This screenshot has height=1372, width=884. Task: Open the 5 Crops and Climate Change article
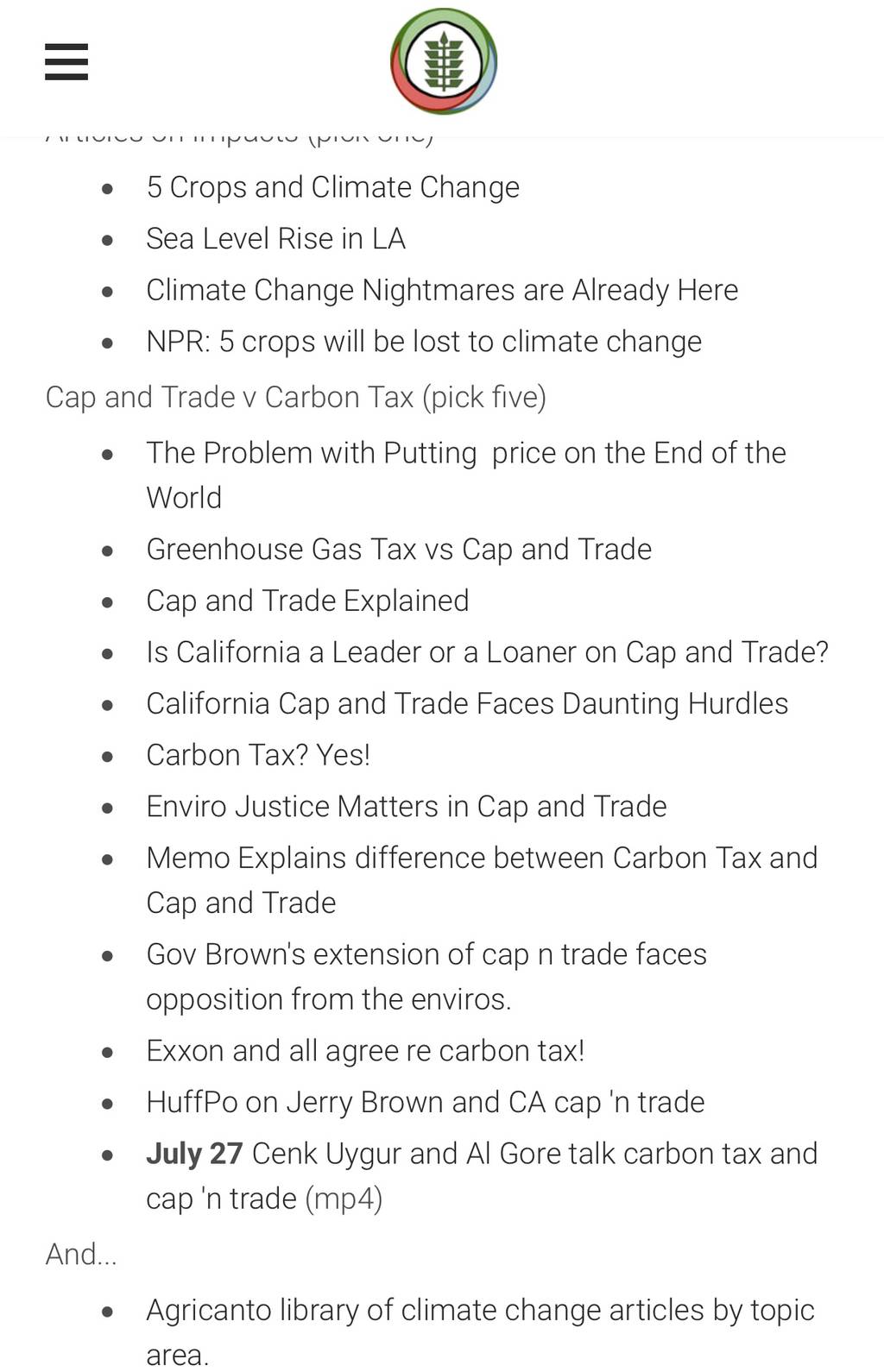(332, 187)
